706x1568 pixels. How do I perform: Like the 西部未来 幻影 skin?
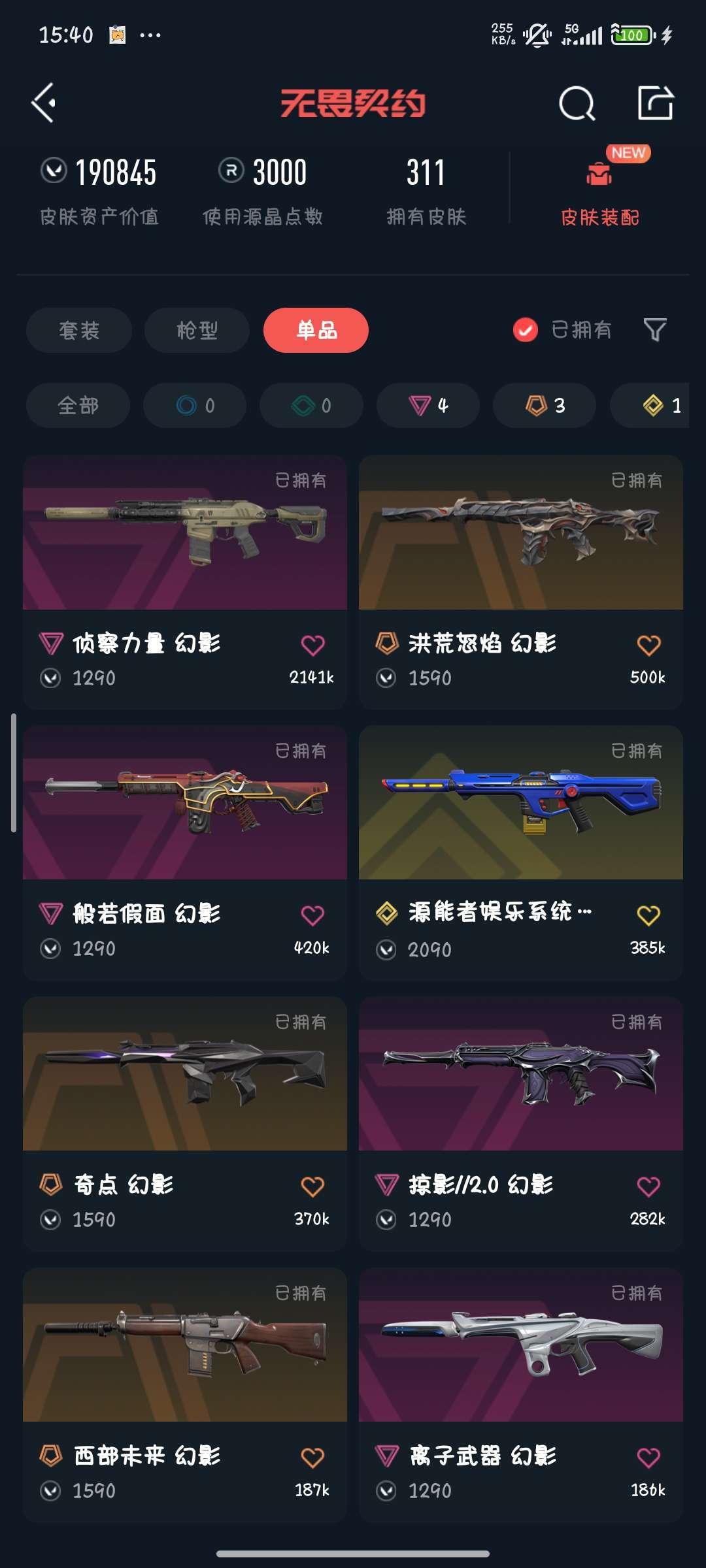click(x=312, y=1458)
